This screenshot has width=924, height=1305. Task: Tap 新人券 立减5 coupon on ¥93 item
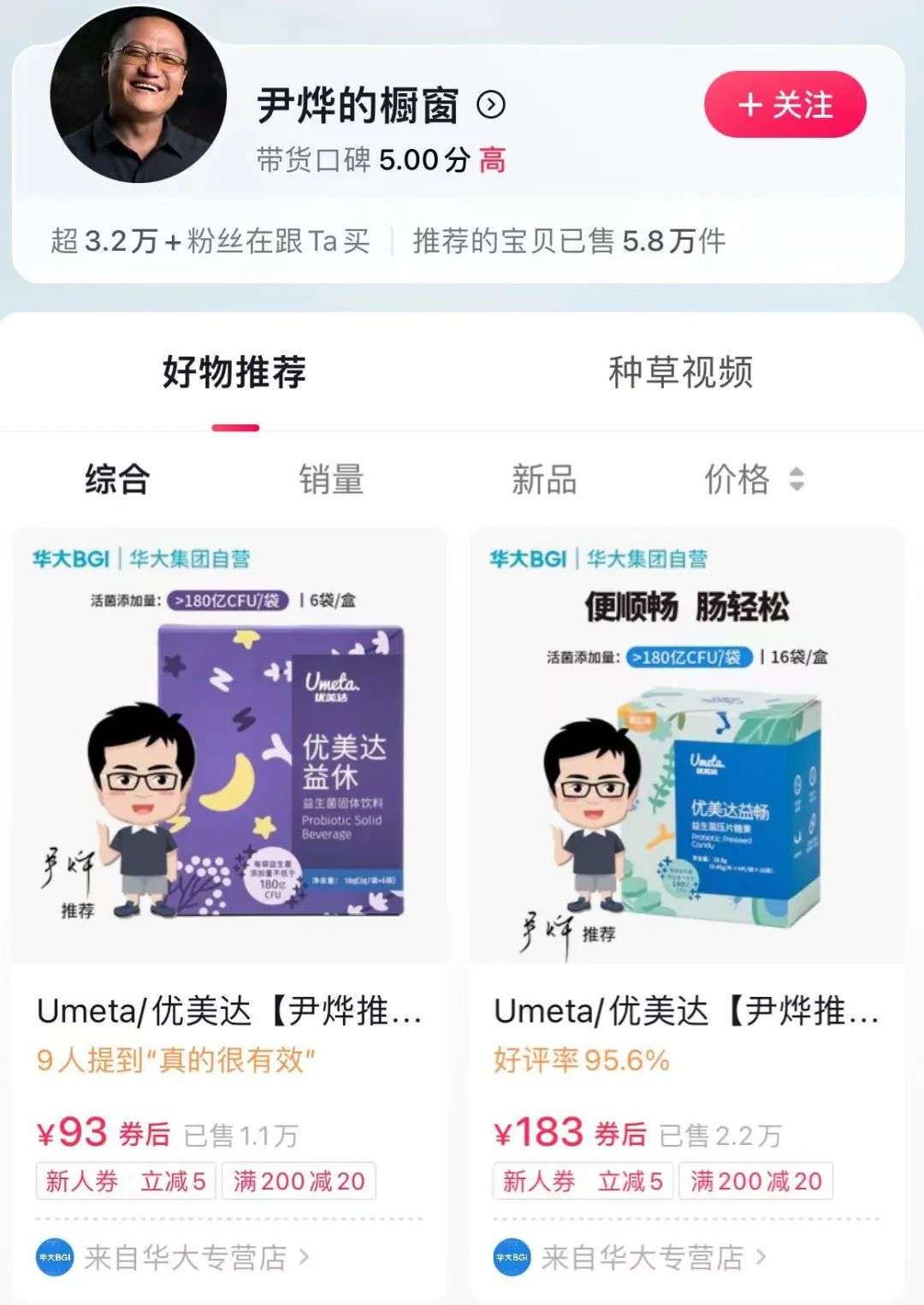[x=126, y=1182]
